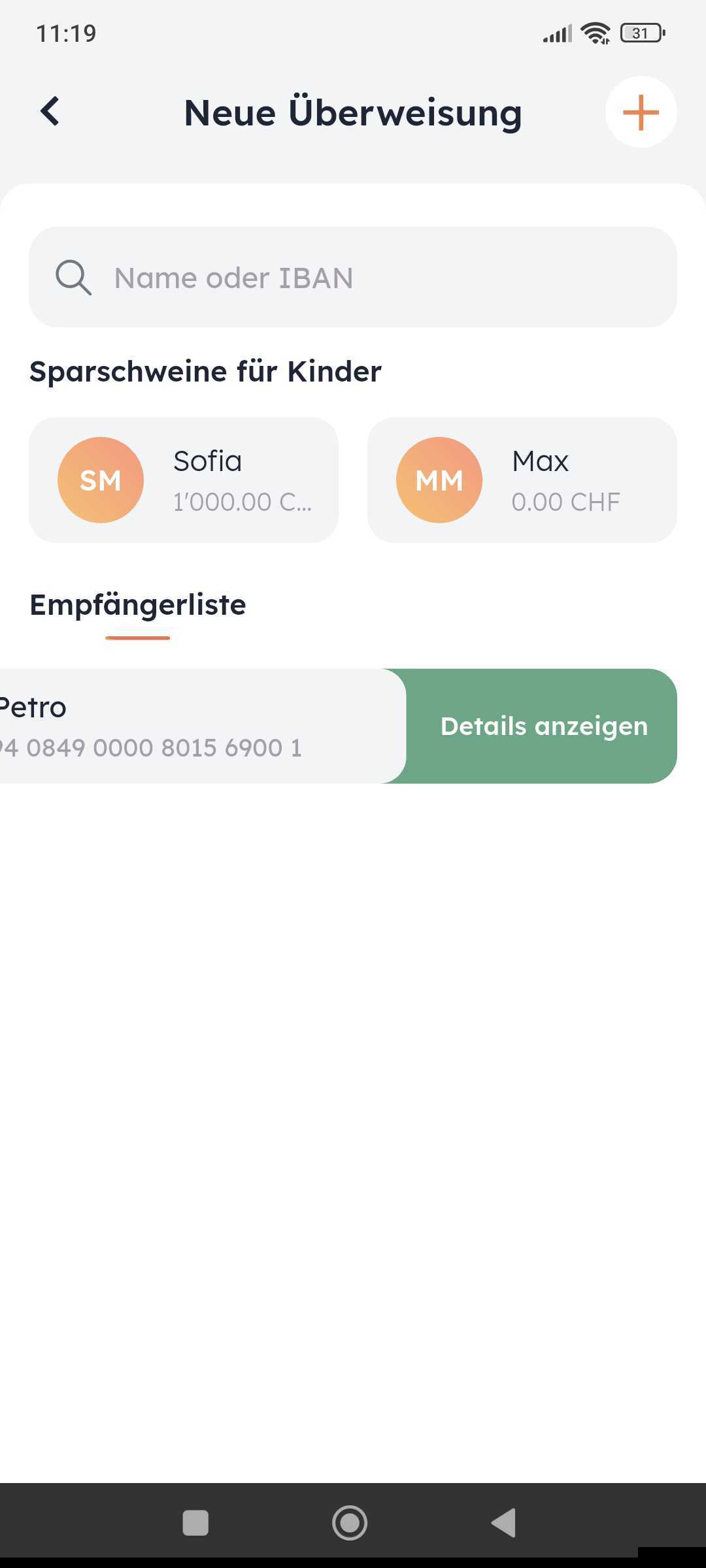The width and height of the screenshot is (706, 1568).
Task: Switch to the Empfängerliste tab
Action: (x=138, y=606)
